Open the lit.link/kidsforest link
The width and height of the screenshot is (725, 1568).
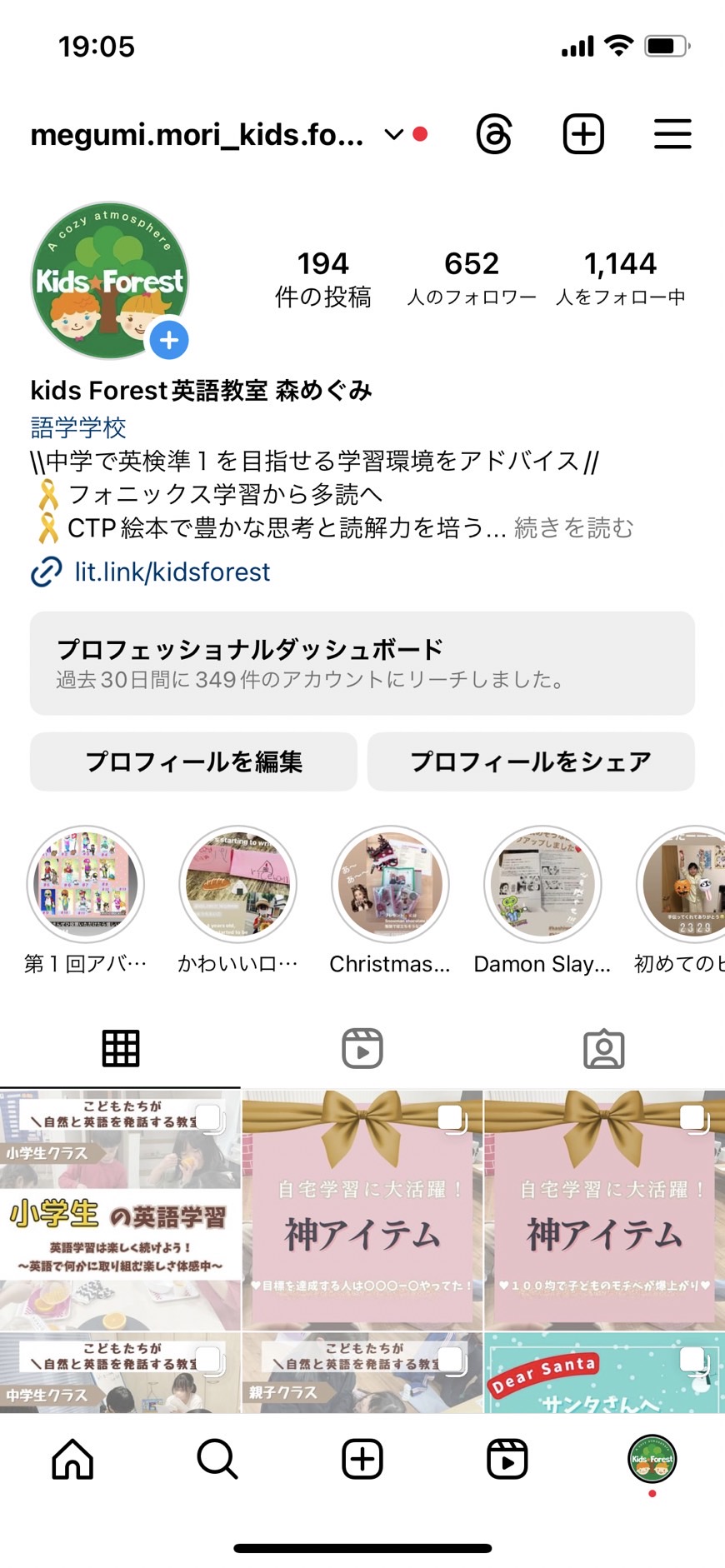pos(172,572)
